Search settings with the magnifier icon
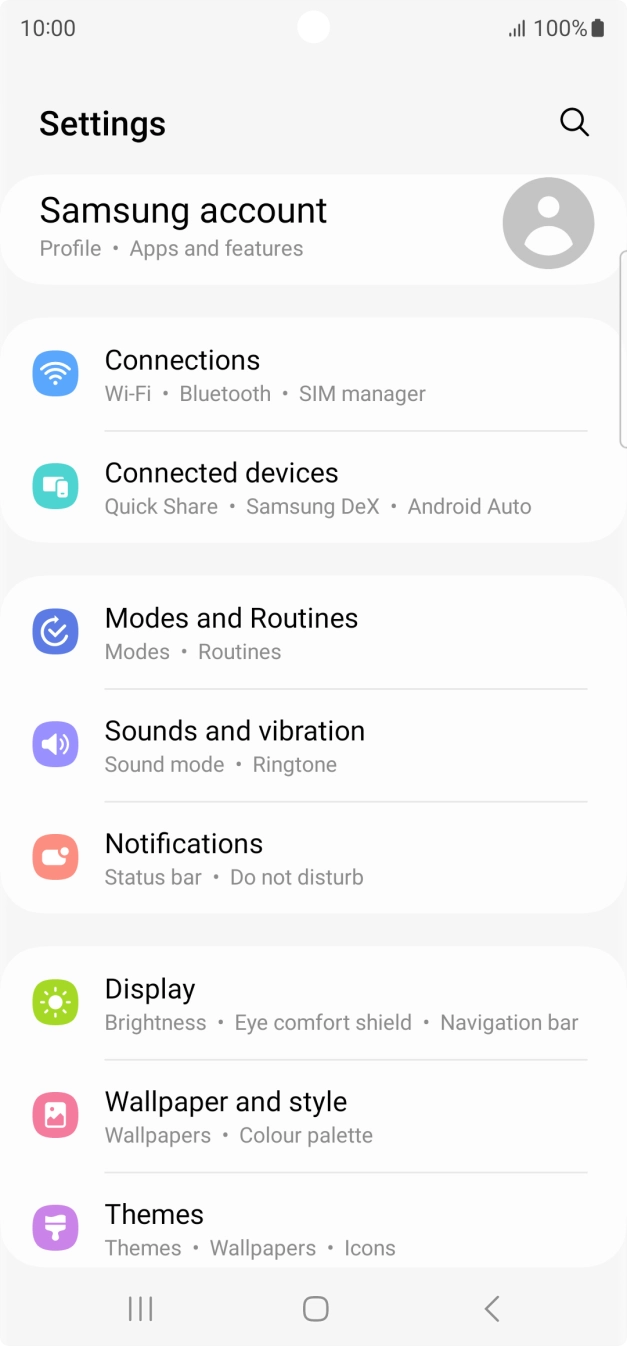This screenshot has height=1346, width=627. [574, 123]
